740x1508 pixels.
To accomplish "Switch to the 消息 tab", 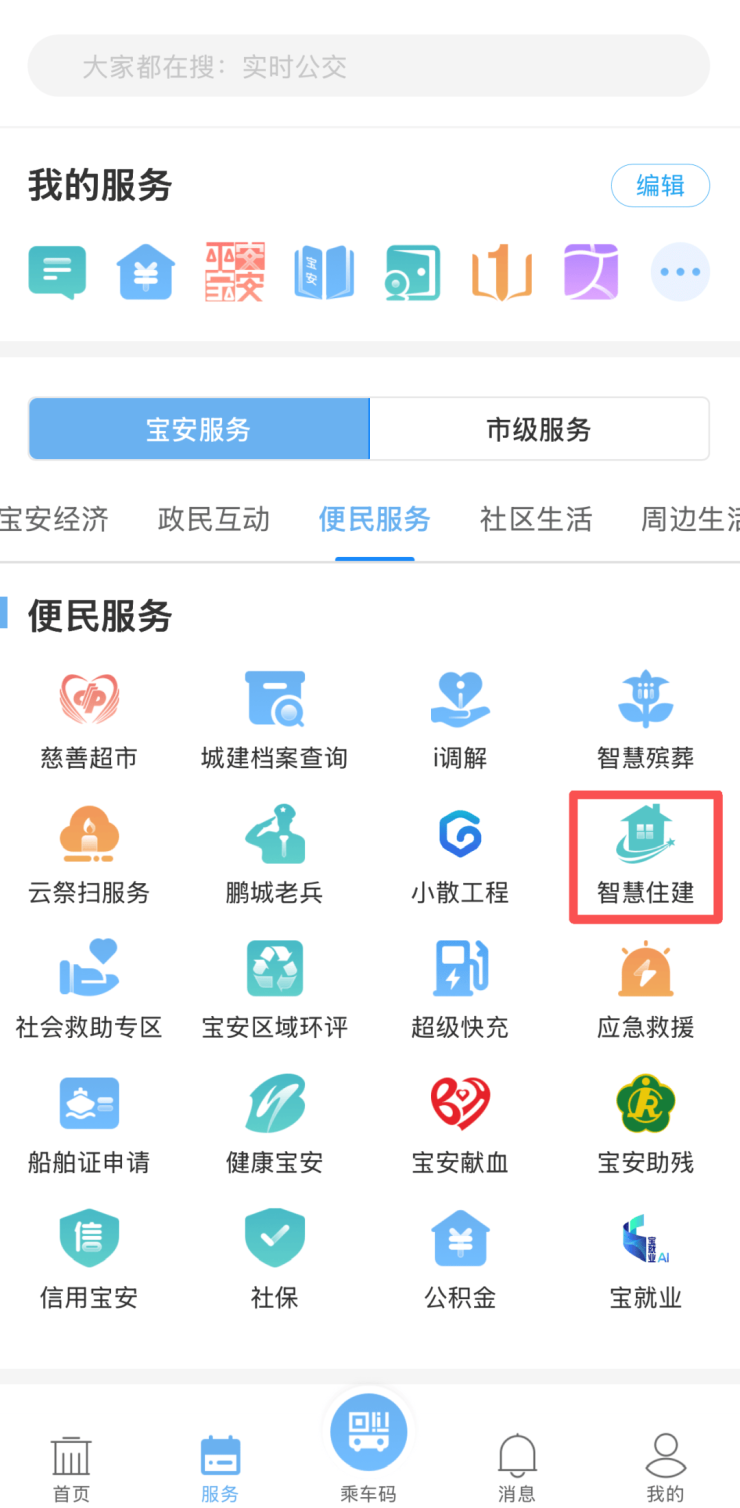I will click(x=517, y=1468).
